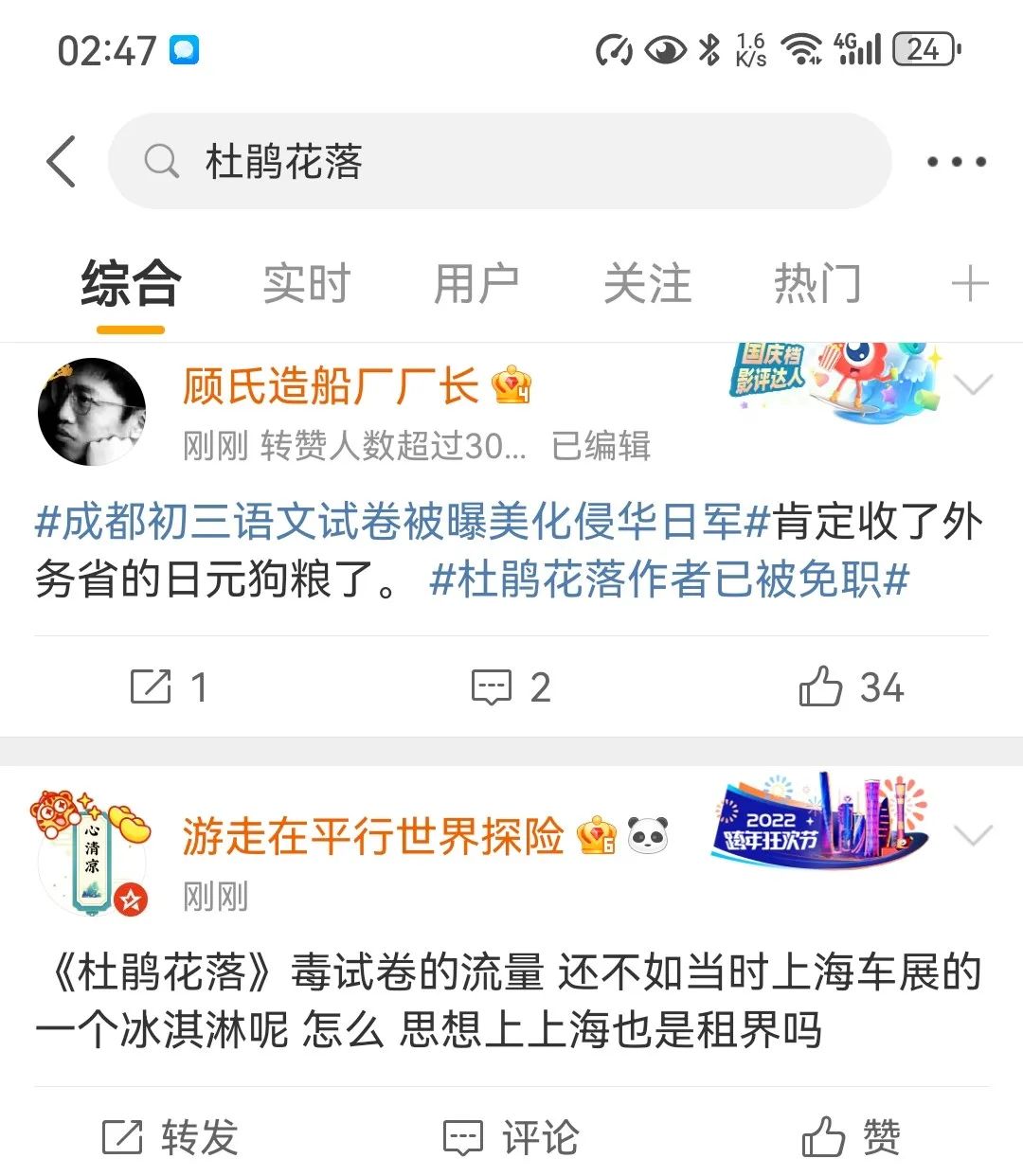
Task: Open the username 顾氏造船厂厂长
Action: 330,386
